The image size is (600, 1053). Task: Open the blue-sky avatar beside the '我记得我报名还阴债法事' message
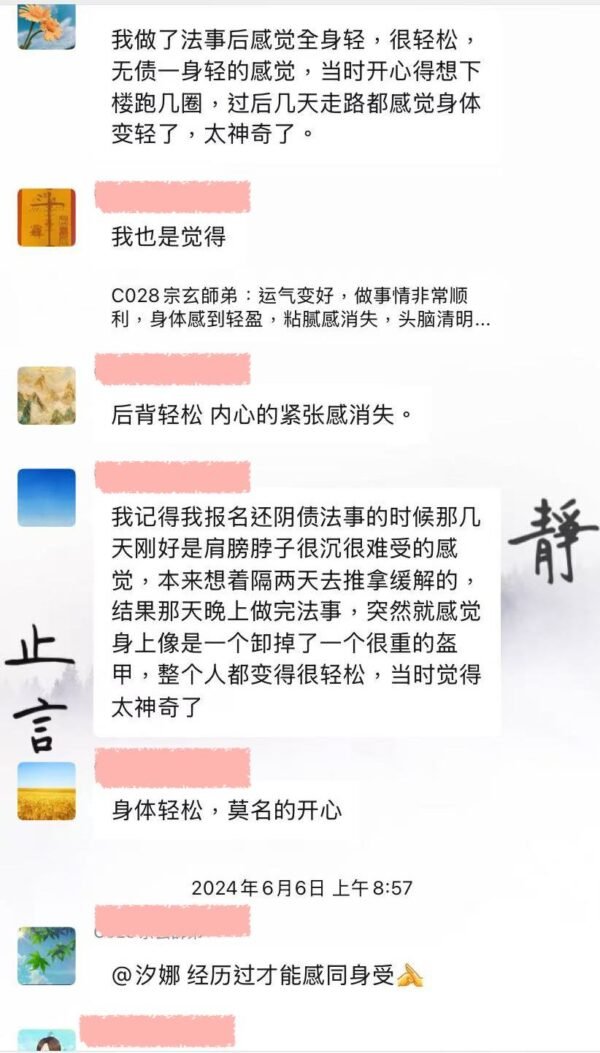[46, 497]
